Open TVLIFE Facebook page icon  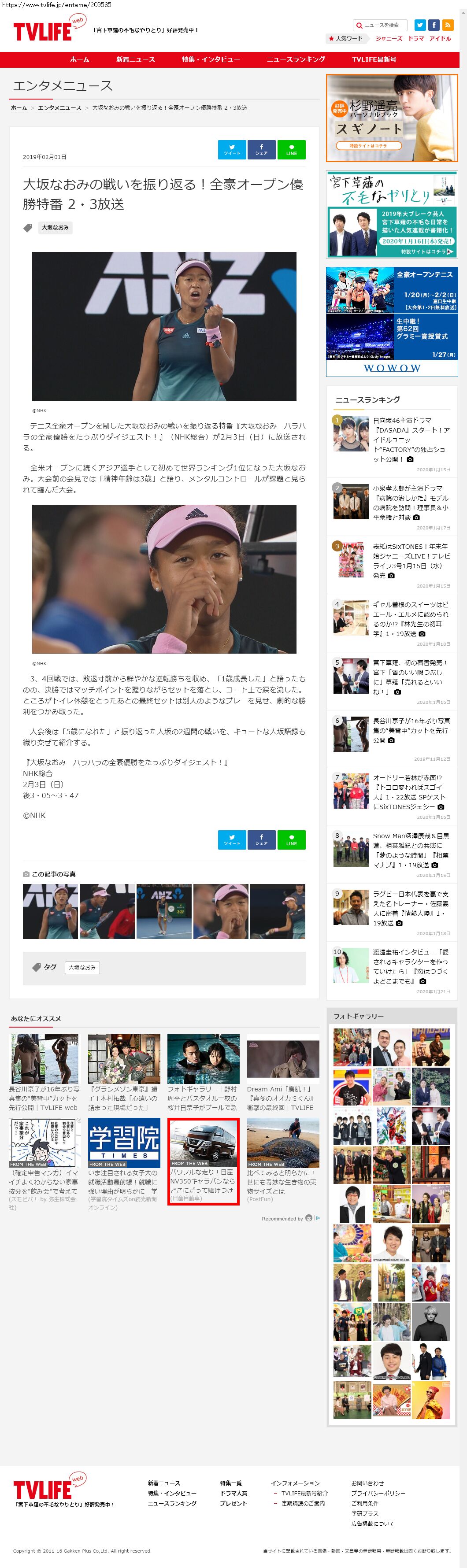coord(434,25)
